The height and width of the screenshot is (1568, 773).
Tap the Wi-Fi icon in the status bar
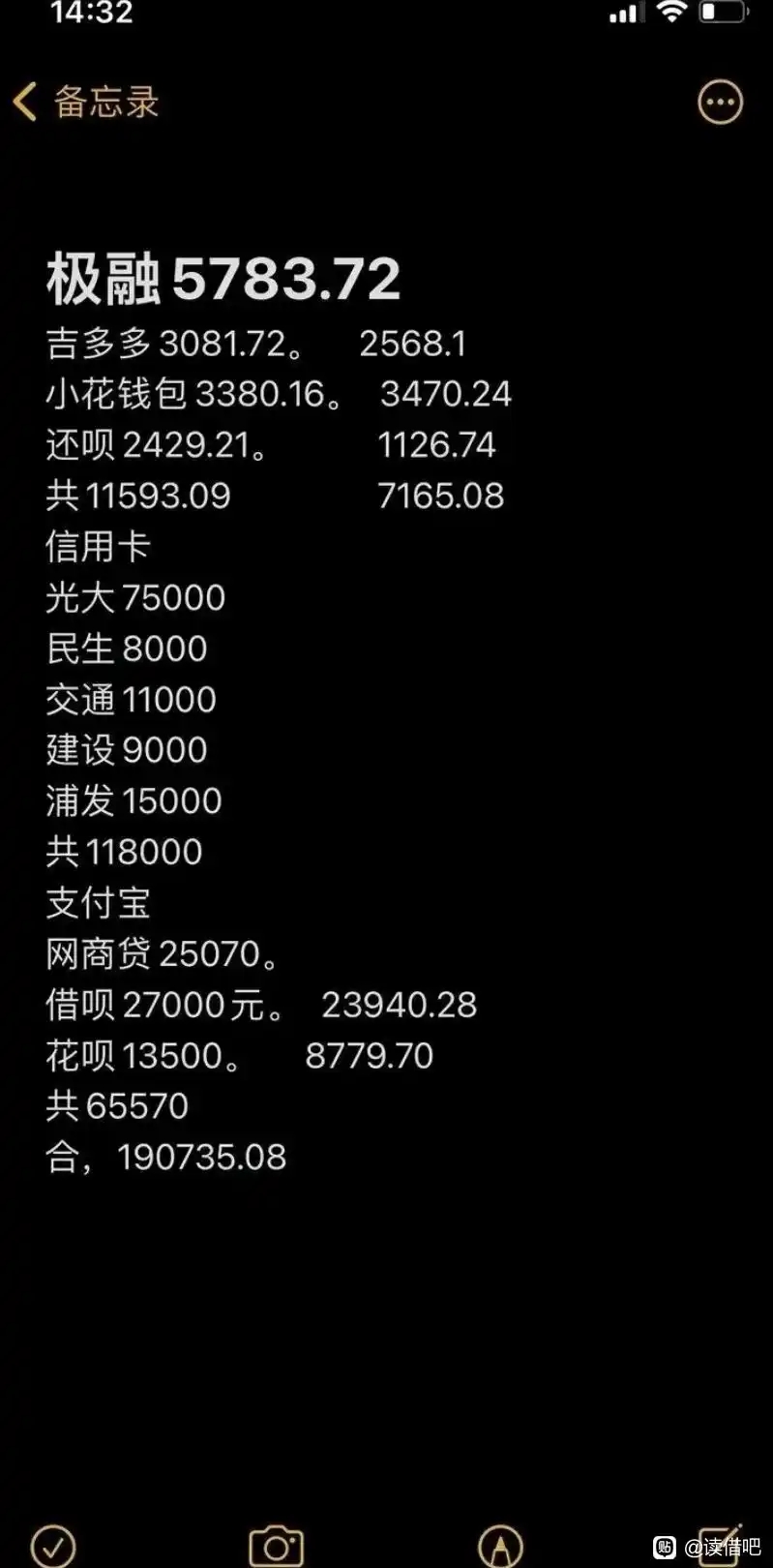672,14
